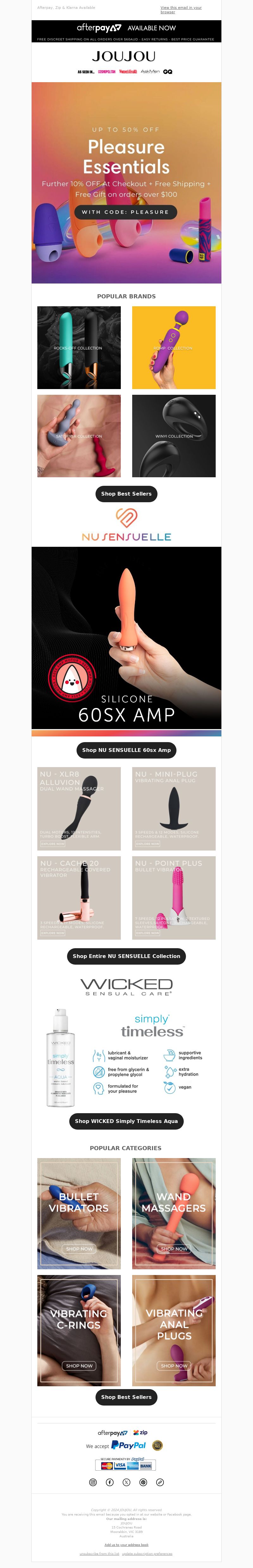Open JOUJOU's Pinterest page icon
Viewport: 253px width, 1568px height.
point(143,1482)
